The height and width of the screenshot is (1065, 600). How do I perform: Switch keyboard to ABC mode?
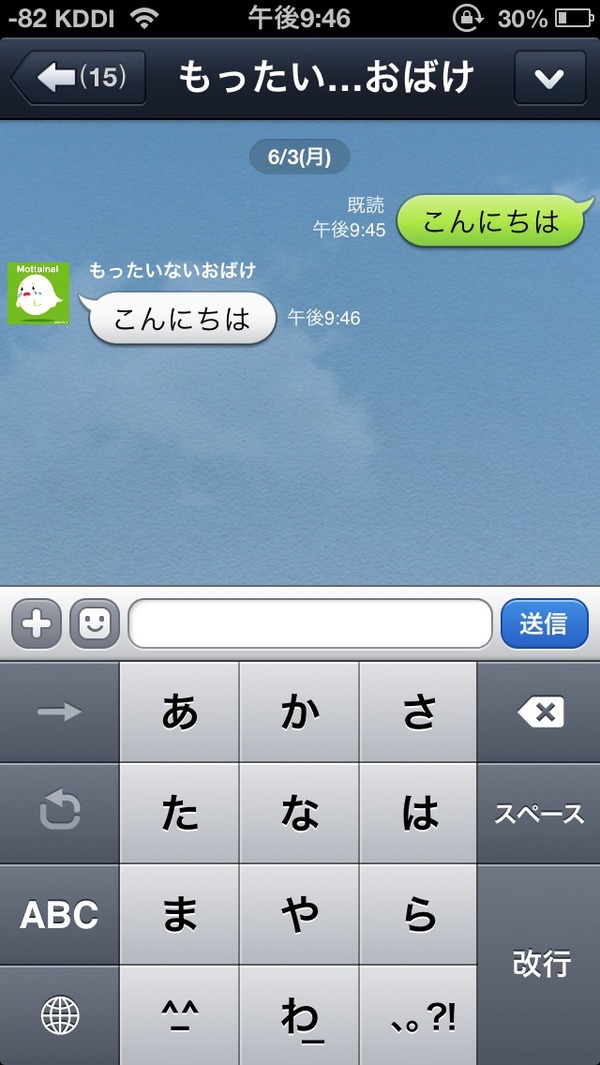[x=60, y=915]
